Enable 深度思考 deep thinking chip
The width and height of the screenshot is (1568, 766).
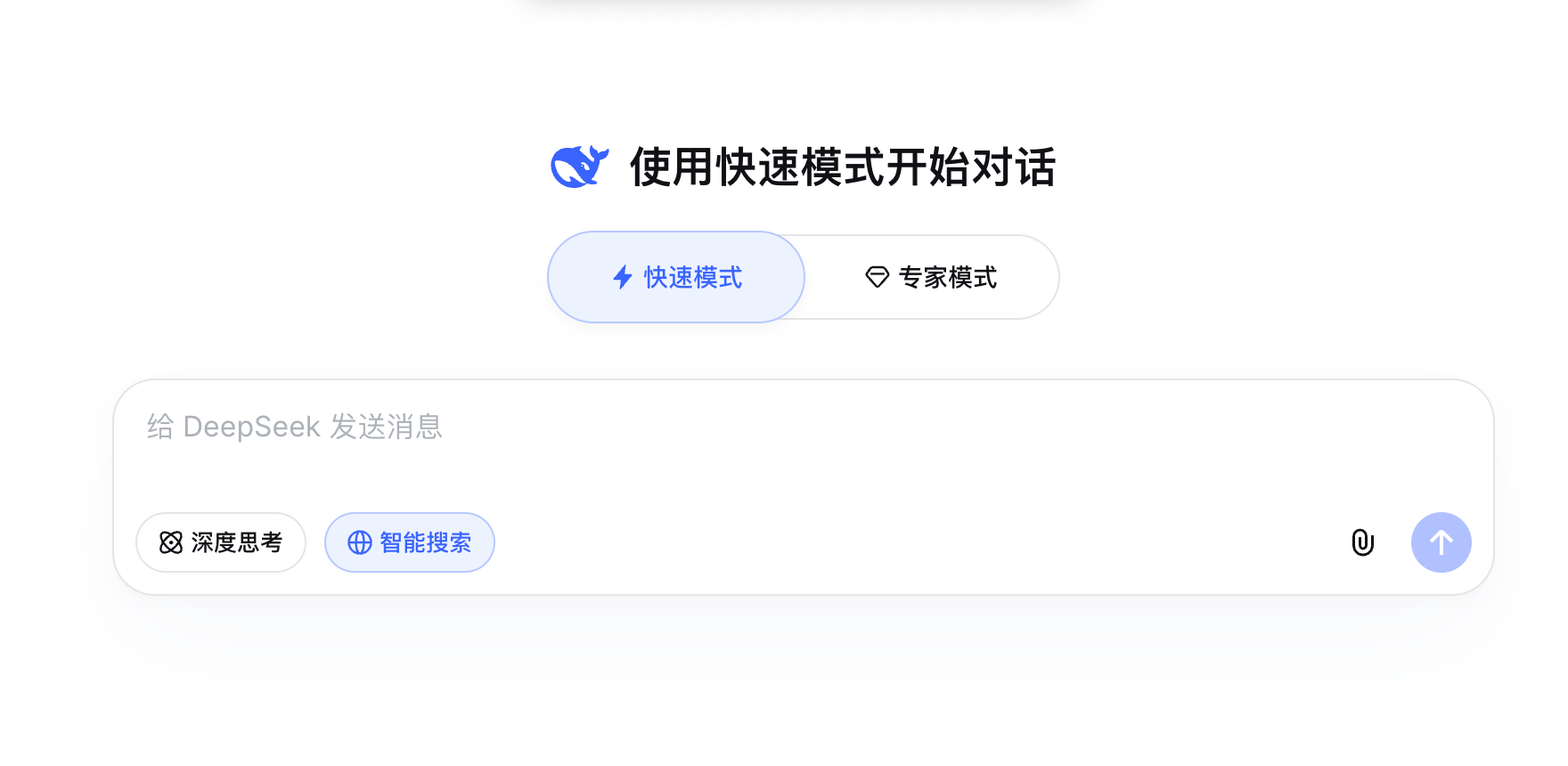pos(221,542)
